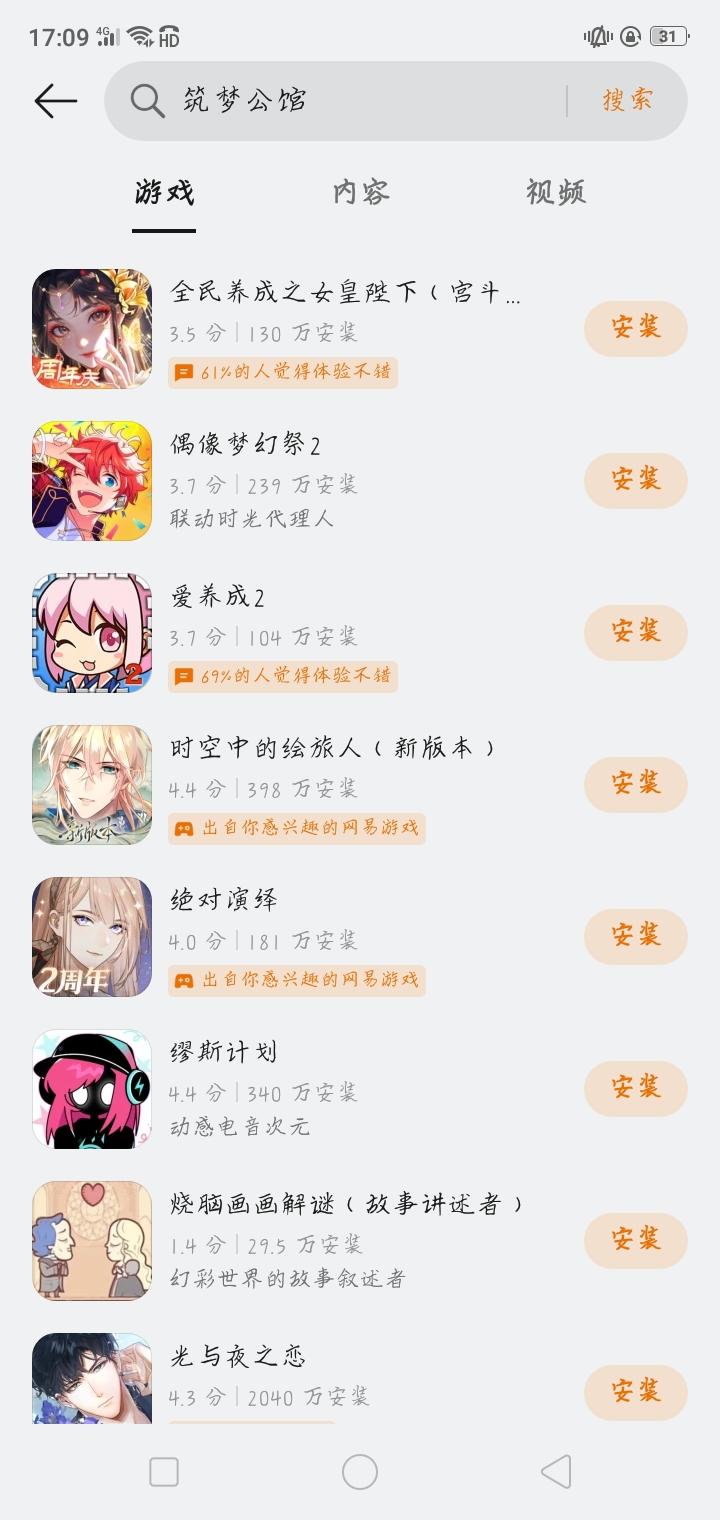The height and width of the screenshot is (1520, 720).
Task: Install 光与夜之恋 via its 安装 button
Action: pos(635,1392)
